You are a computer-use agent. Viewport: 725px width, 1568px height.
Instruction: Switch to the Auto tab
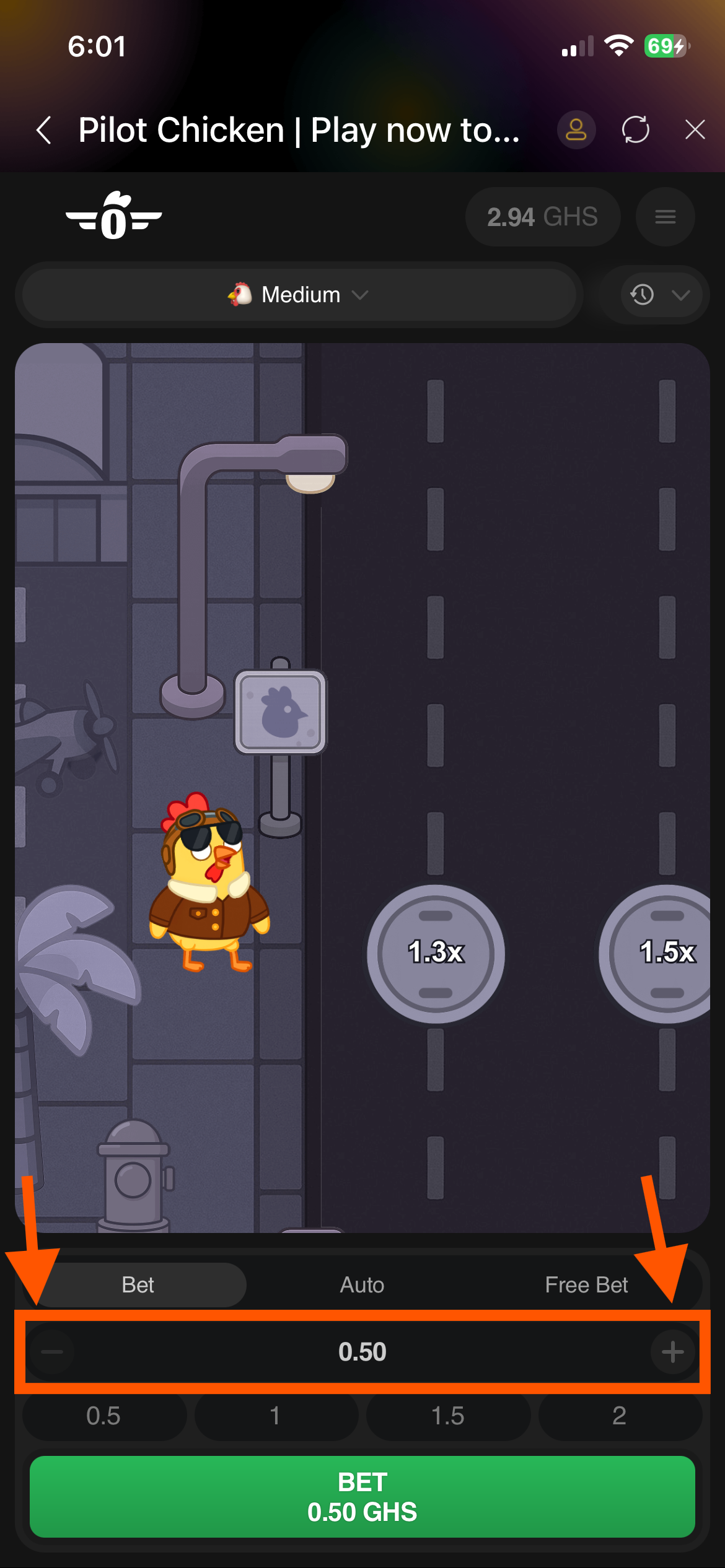click(362, 1285)
